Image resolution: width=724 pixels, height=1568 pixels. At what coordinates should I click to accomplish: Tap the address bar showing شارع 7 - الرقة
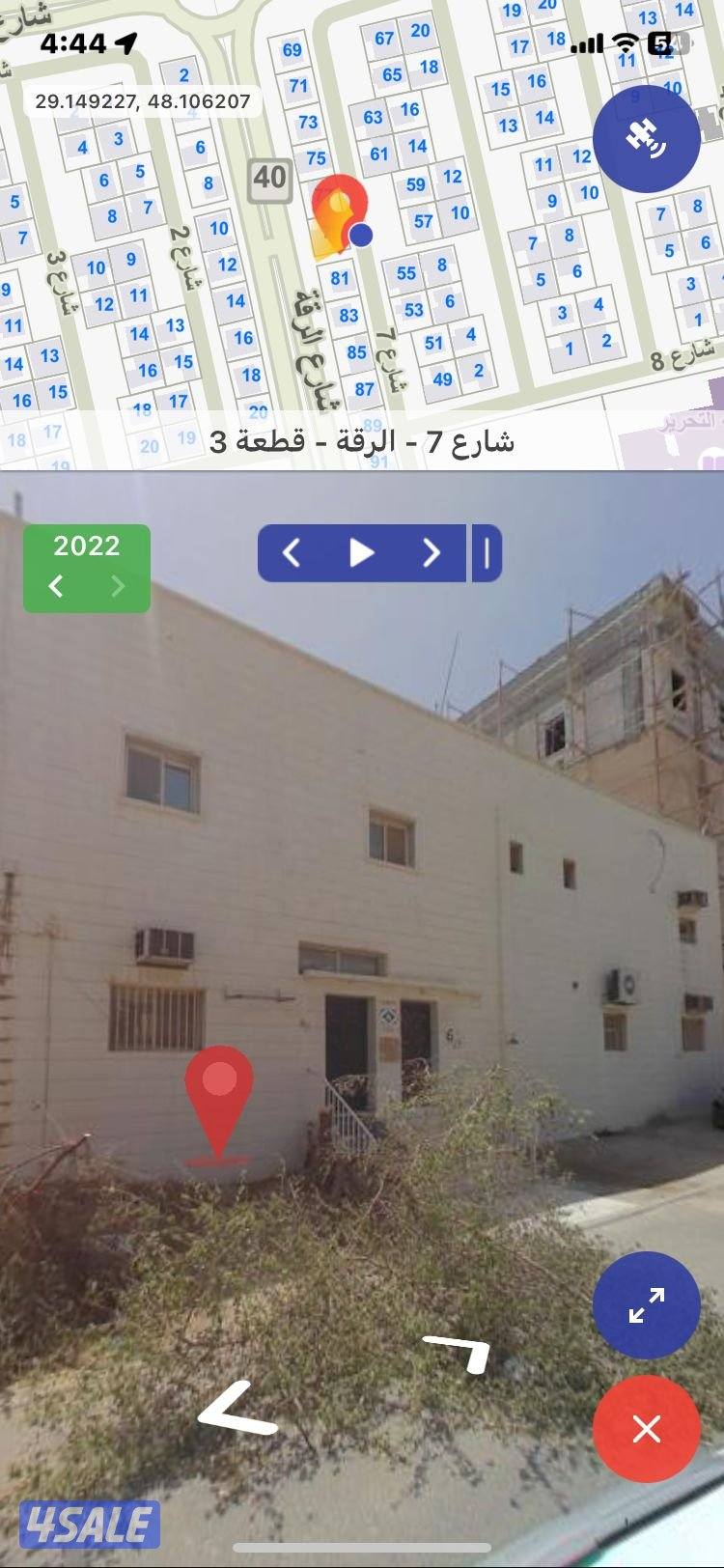tap(362, 439)
